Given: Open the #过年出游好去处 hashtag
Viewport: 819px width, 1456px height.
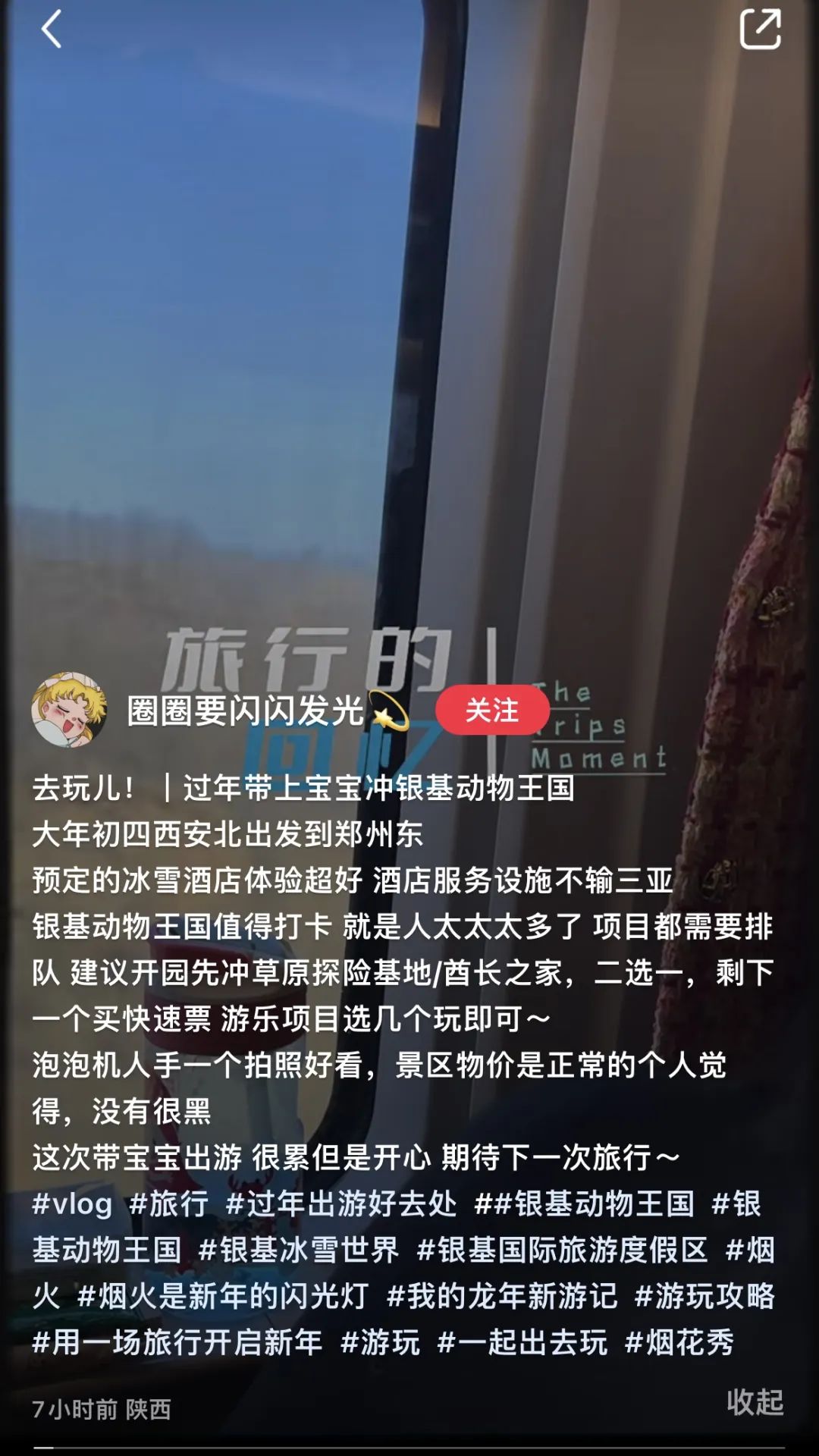Looking at the screenshot, I should [342, 1204].
